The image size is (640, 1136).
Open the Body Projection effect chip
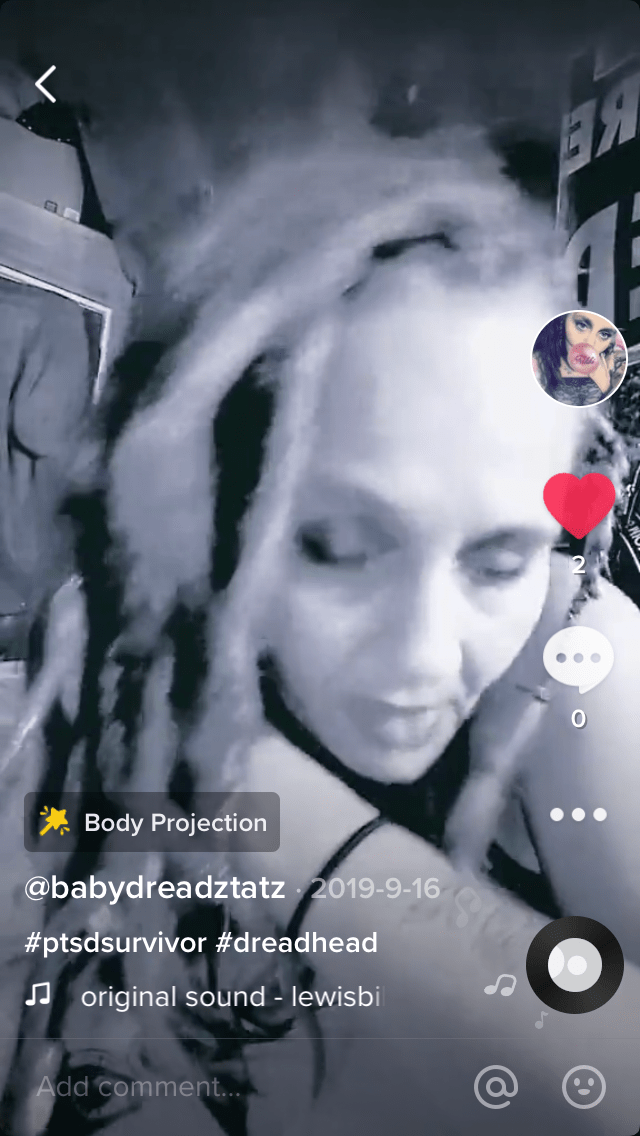pos(152,822)
